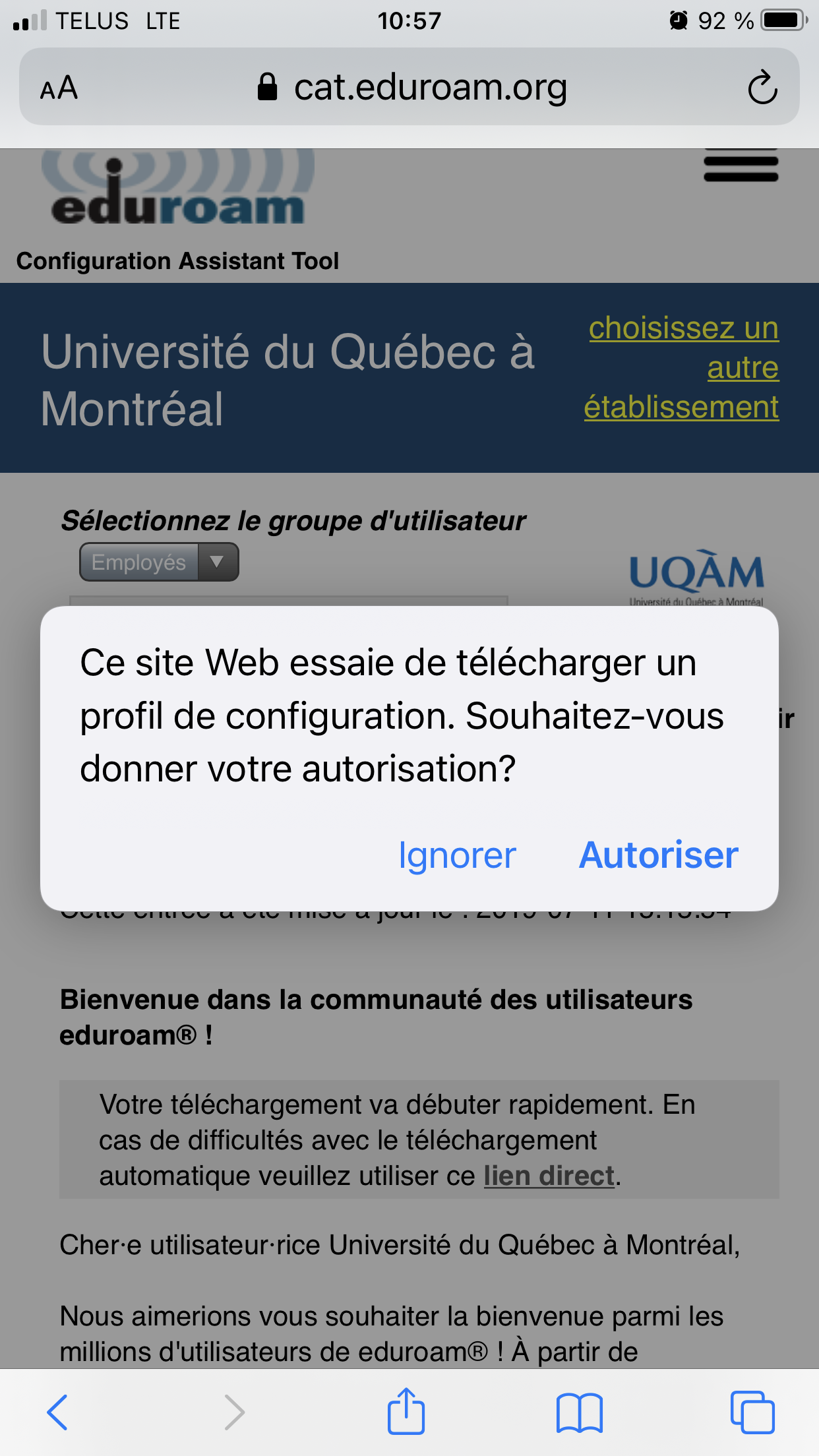The width and height of the screenshot is (819, 1456).
Task: Open the Safari share sheet
Action: point(406,1411)
